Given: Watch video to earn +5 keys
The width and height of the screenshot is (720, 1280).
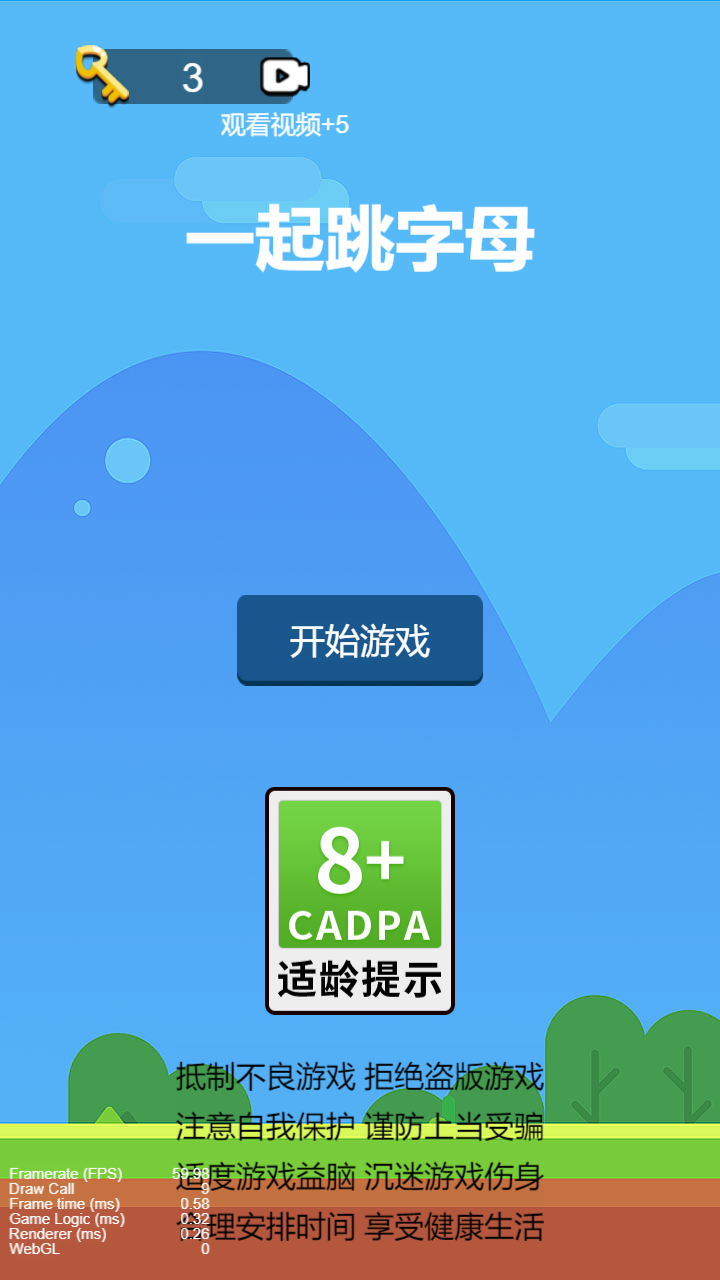Looking at the screenshot, I should click(284, 77).
